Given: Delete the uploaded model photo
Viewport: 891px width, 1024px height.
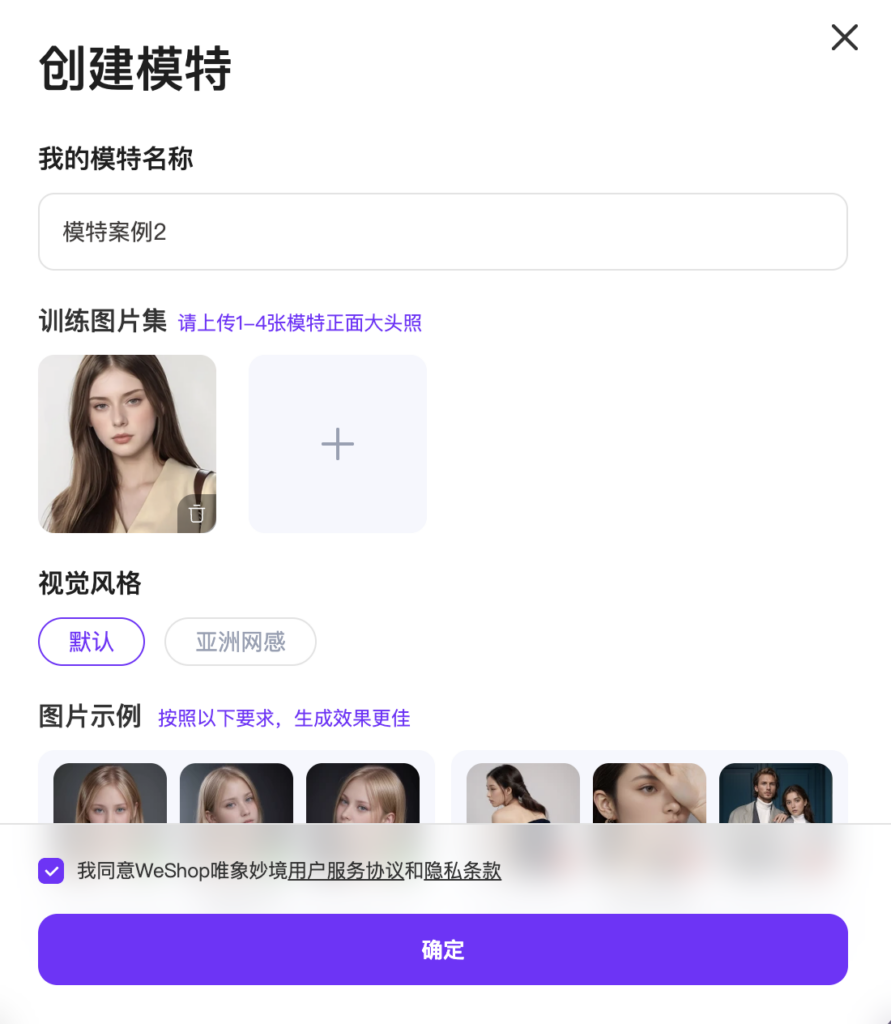Looking at the screenshot, I should pyautogui.click(x=197, y=514).
